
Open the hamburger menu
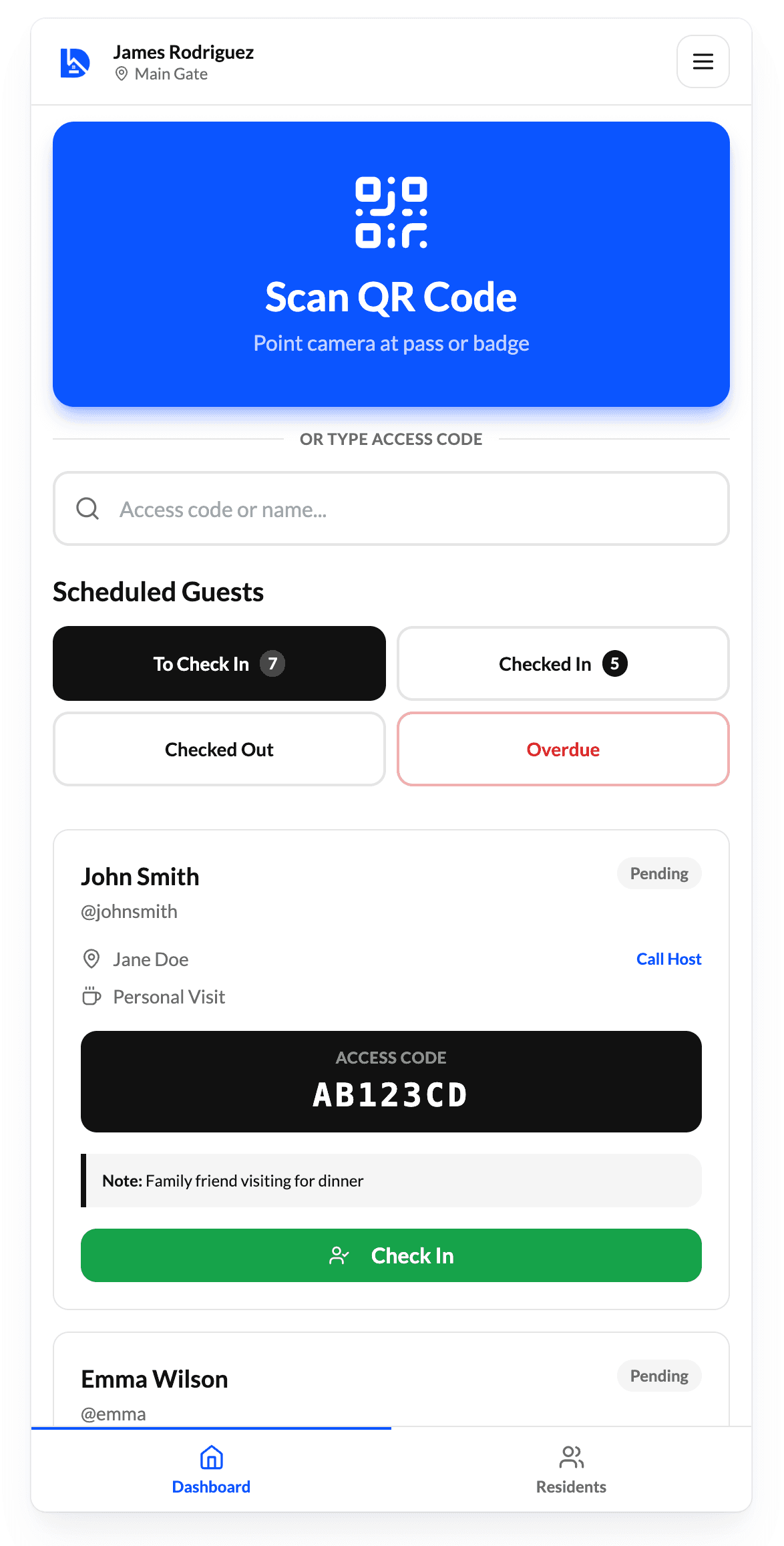tap(703, 61)
